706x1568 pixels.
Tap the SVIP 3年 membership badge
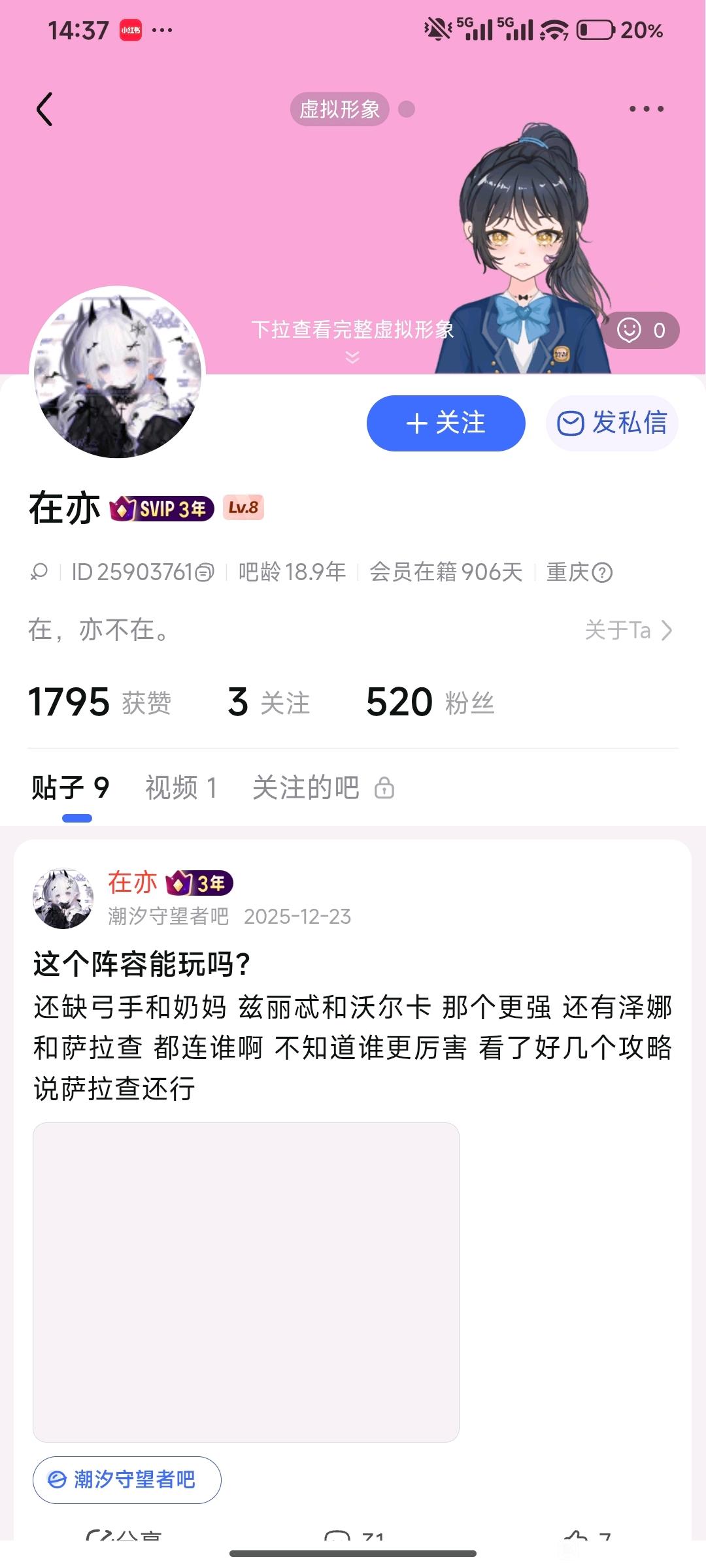pos(161,508)
